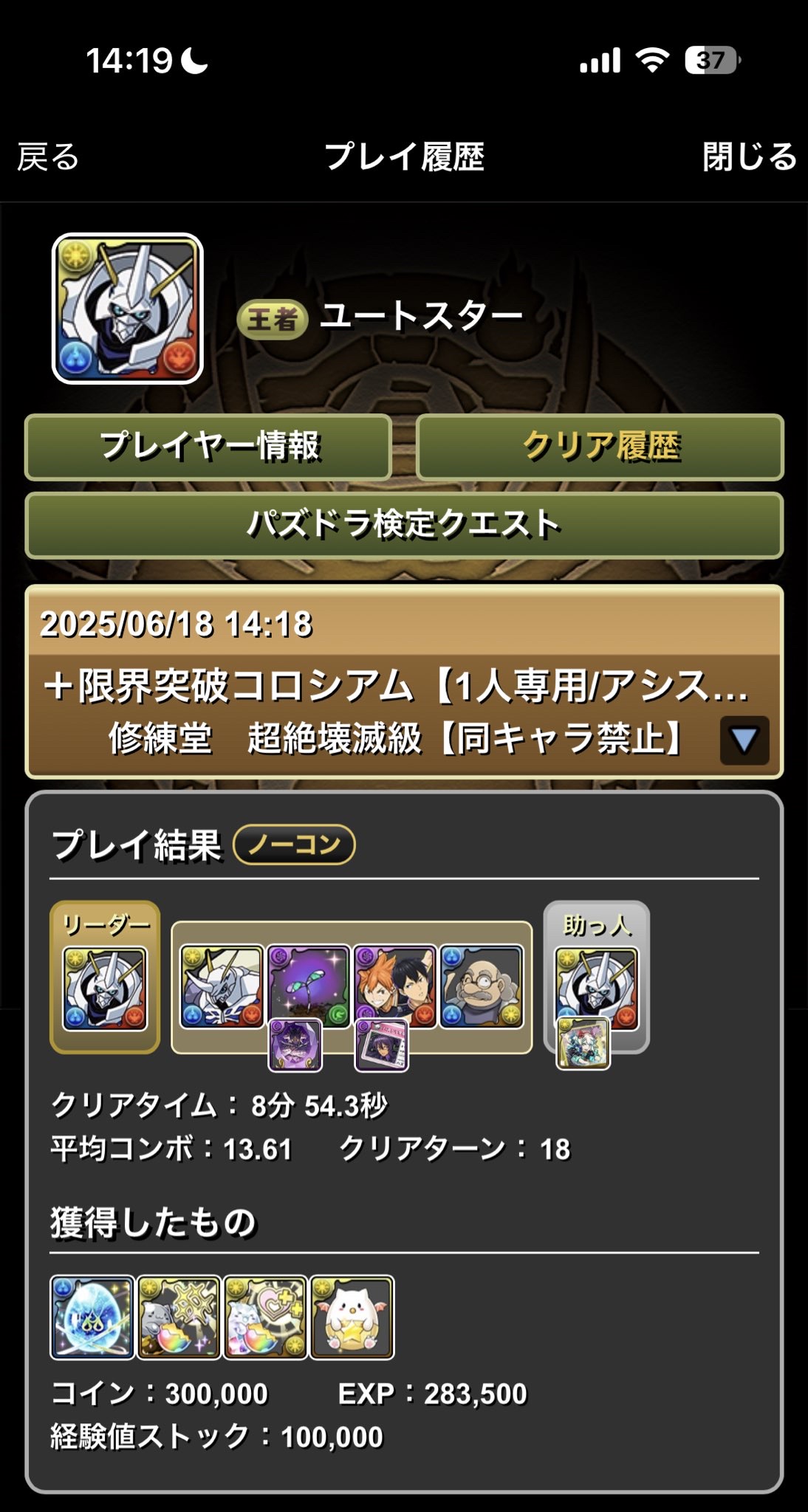Switch to クリア履歴

tap(600, 447)
